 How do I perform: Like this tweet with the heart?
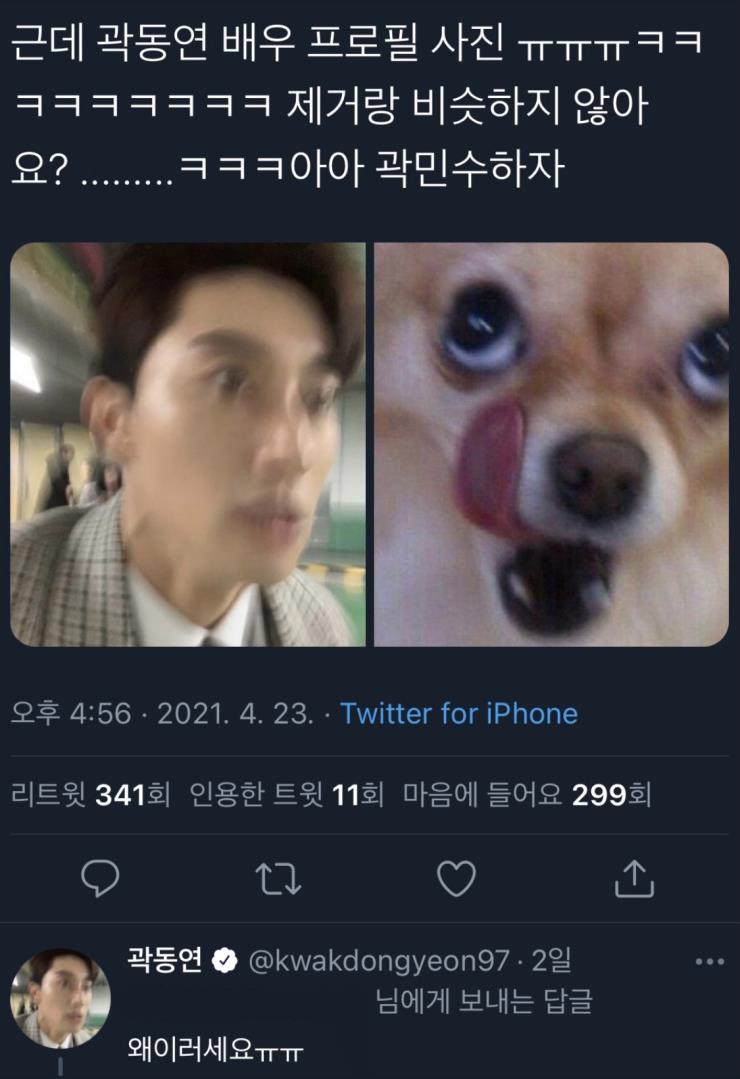click(x=457, y=879)
